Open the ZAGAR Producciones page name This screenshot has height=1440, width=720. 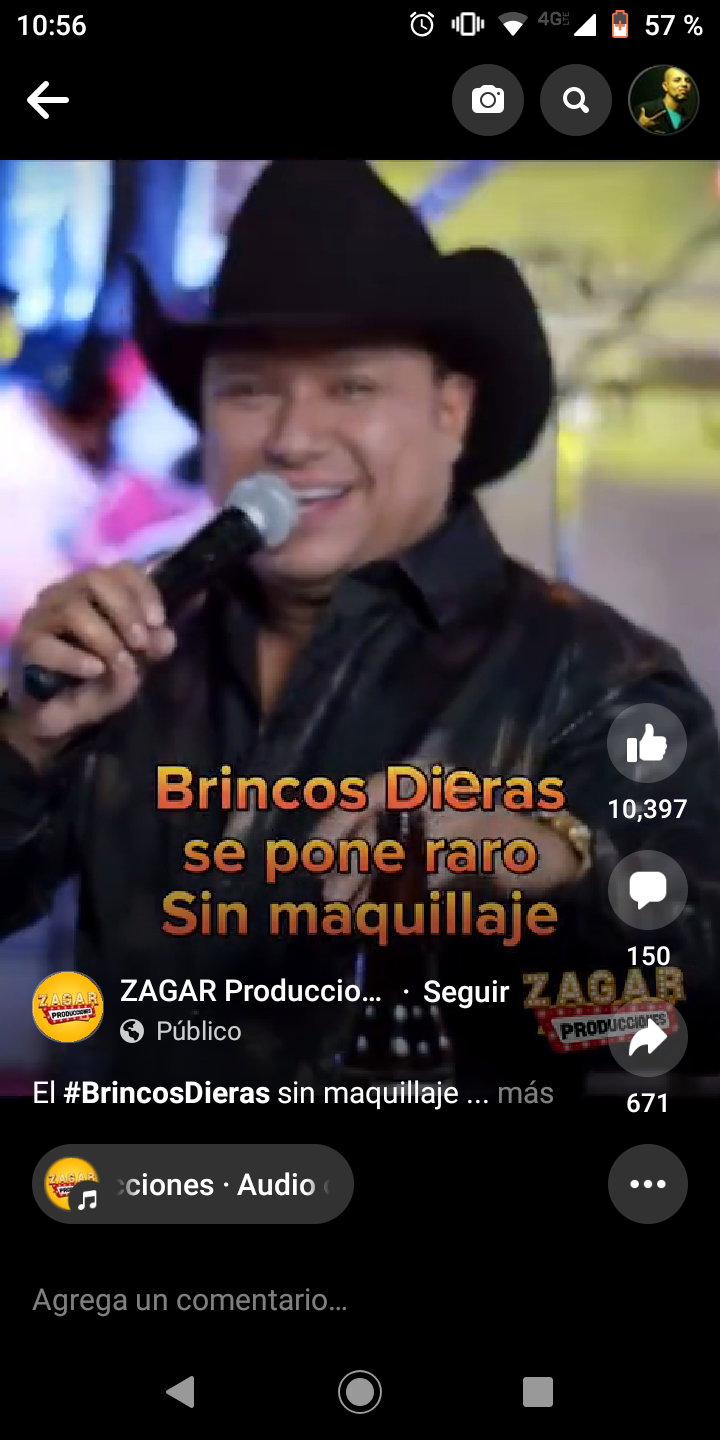tap(251, 991)
